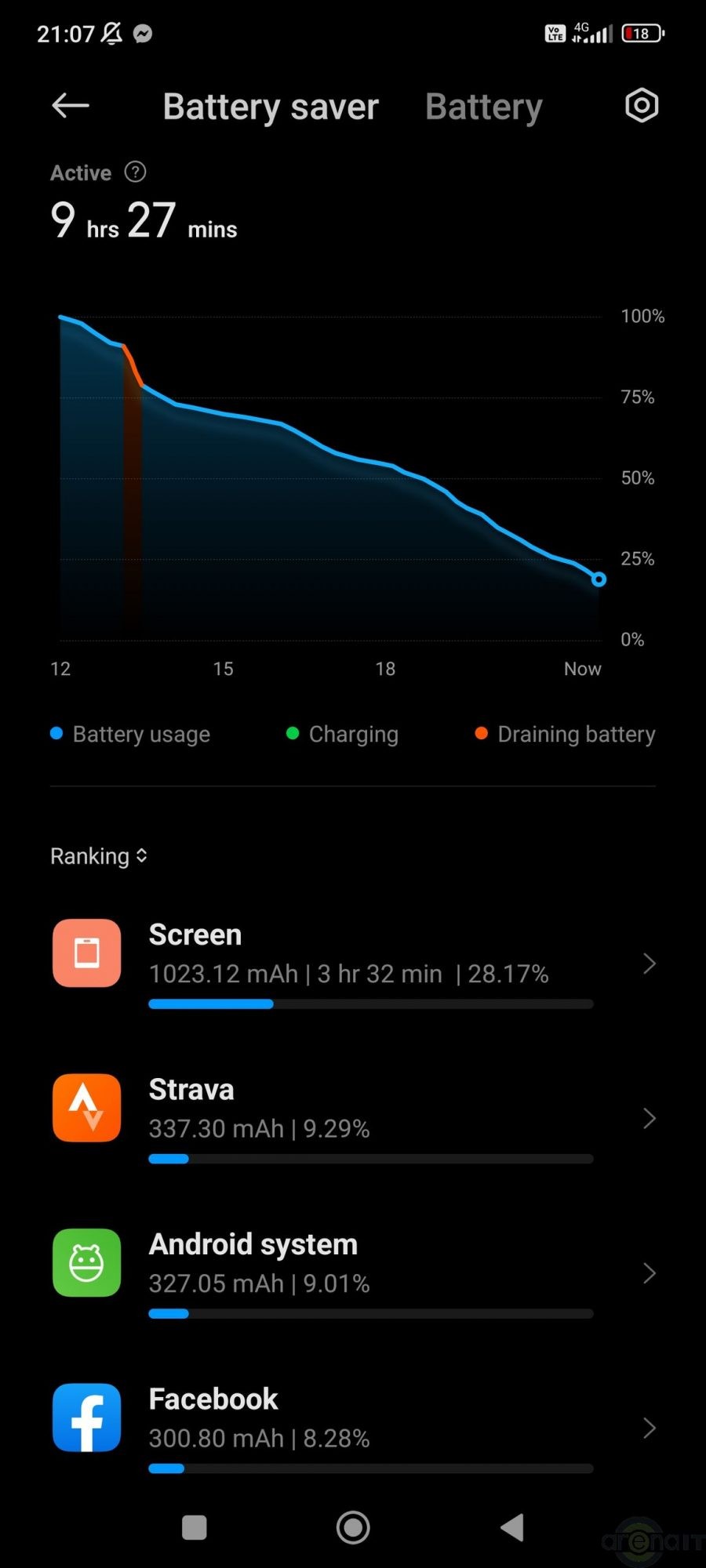Open recent apps from navigation bar
Image resolution: width=706 pixels, height=1568 pixels.
pyautogui.click(x=194, y=1527)
